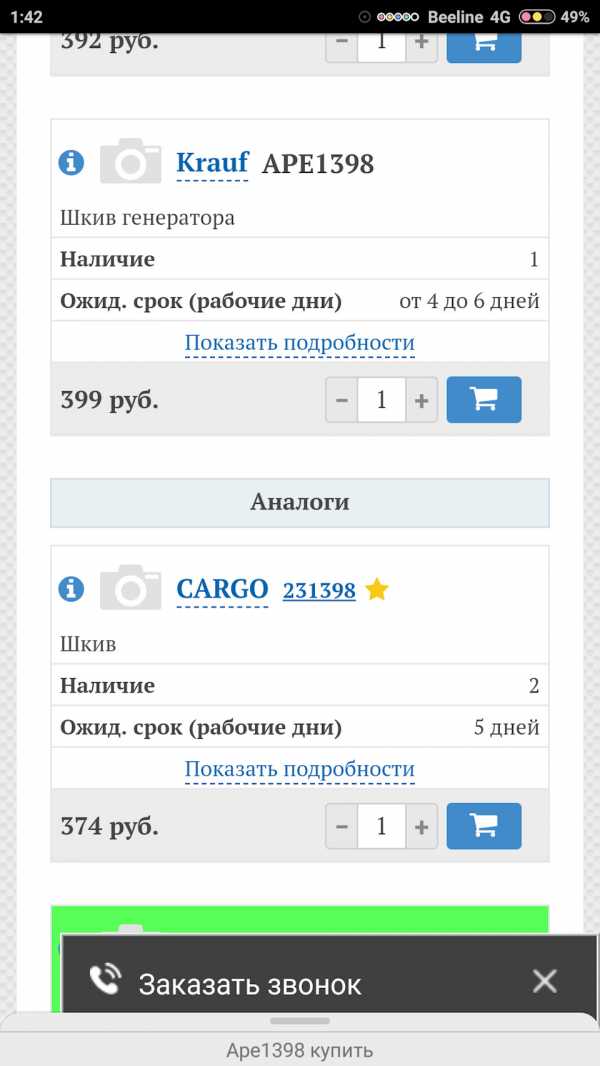Open the Krauf brand link
This screenshot has width=600, height=1066.
pyautogui.click(x=212, y=163)
